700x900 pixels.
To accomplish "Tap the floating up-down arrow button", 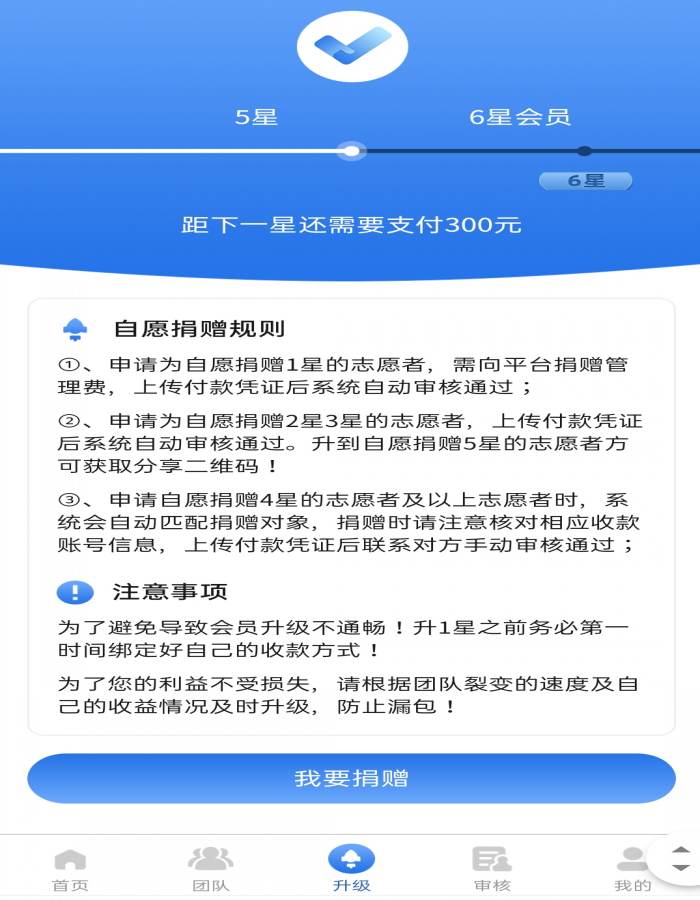I will (x=680, y=859).
